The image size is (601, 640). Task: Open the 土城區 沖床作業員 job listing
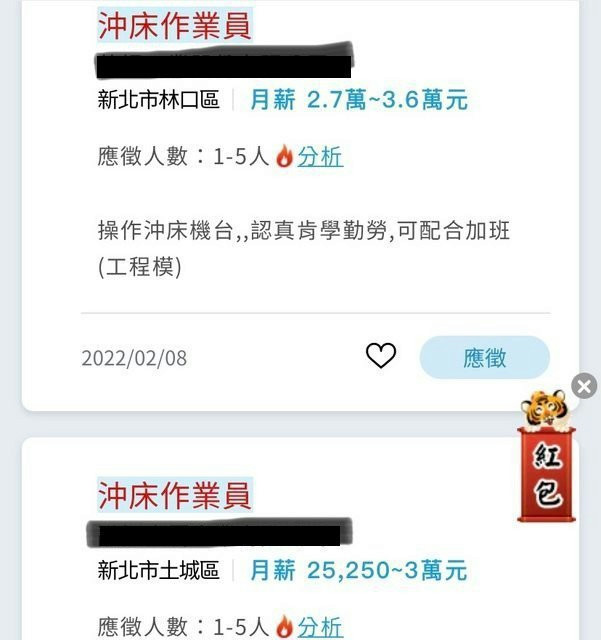[x=174, y=495]
